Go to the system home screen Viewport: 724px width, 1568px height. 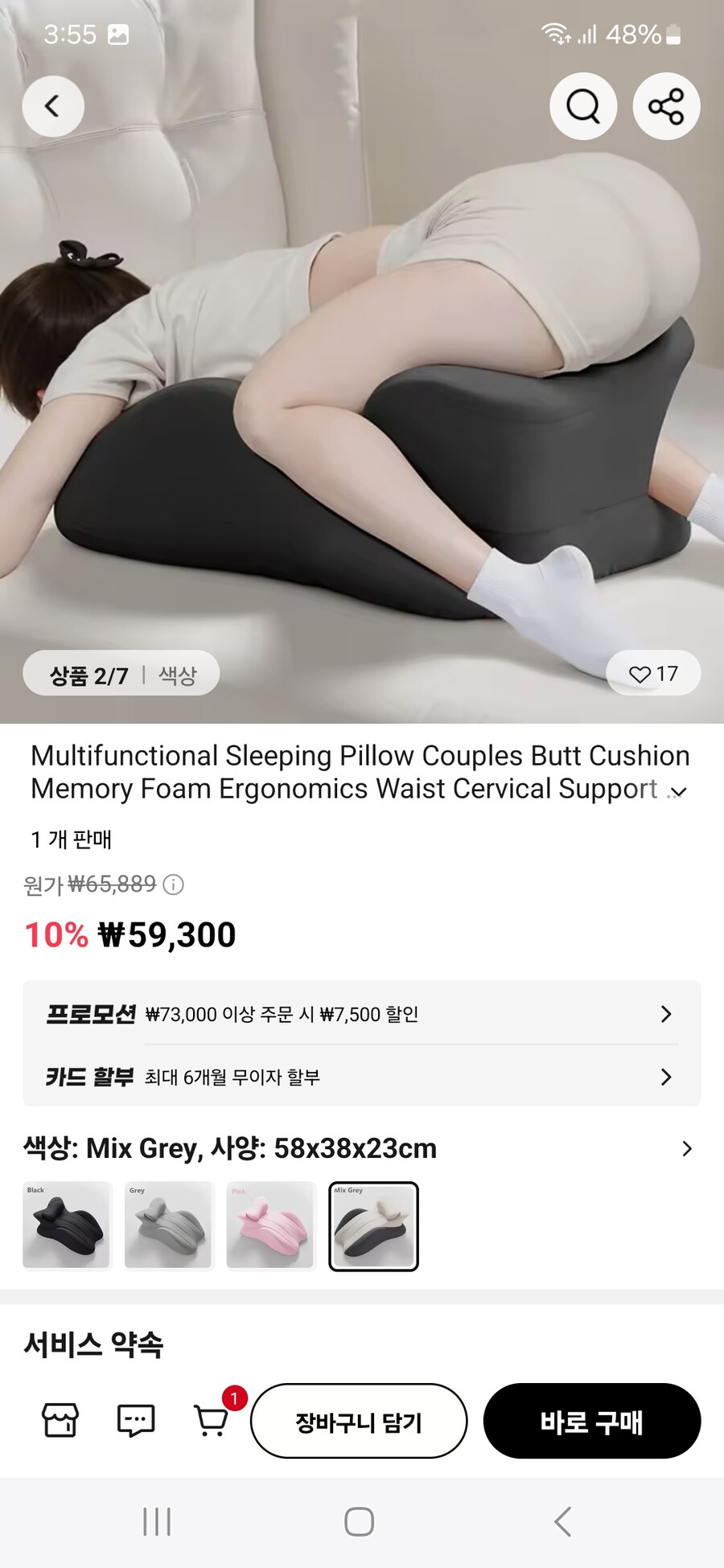tap(359, 1521)
